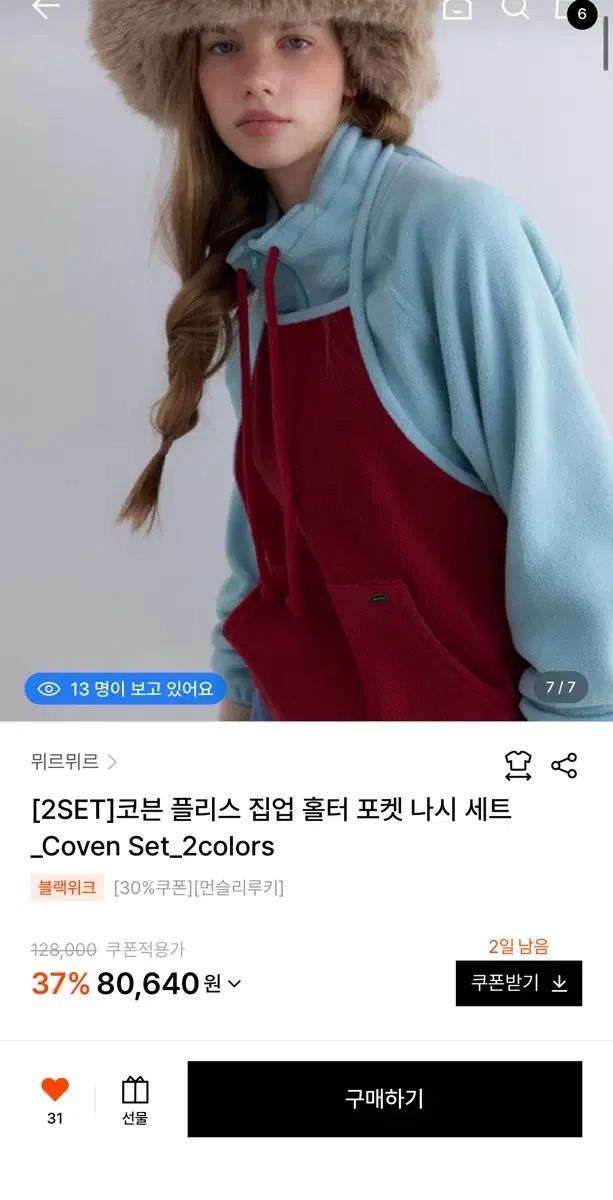Tap 구매하기 to purchase

[384, 1099]
